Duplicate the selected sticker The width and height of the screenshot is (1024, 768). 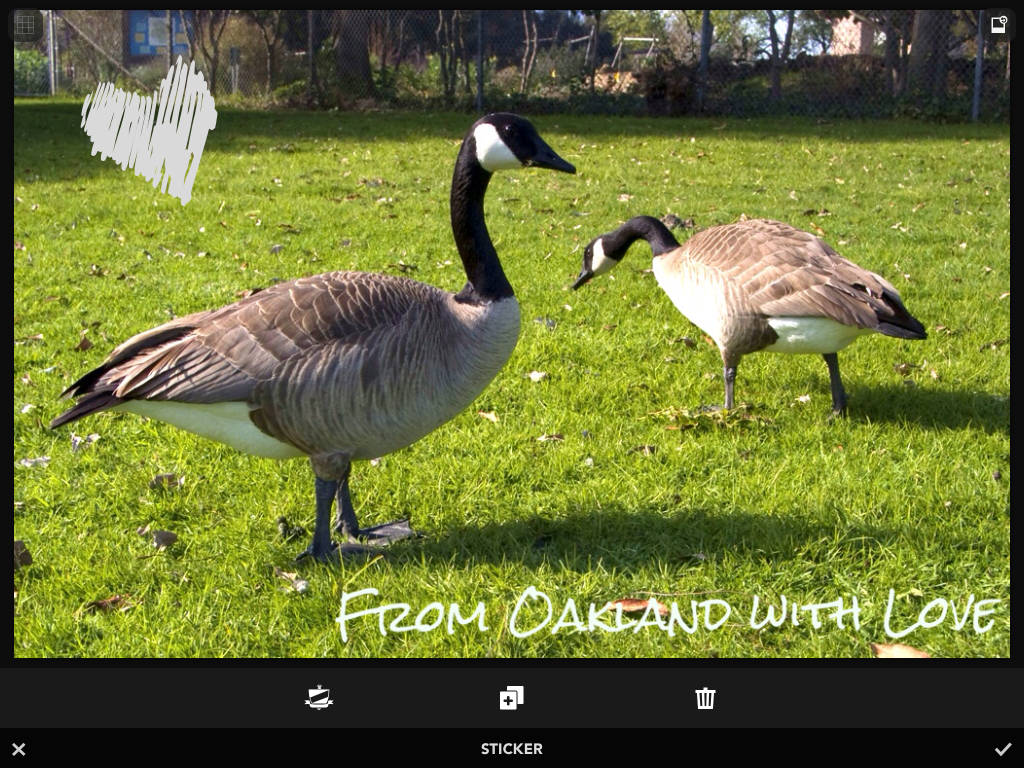click(x=511, y=698)
